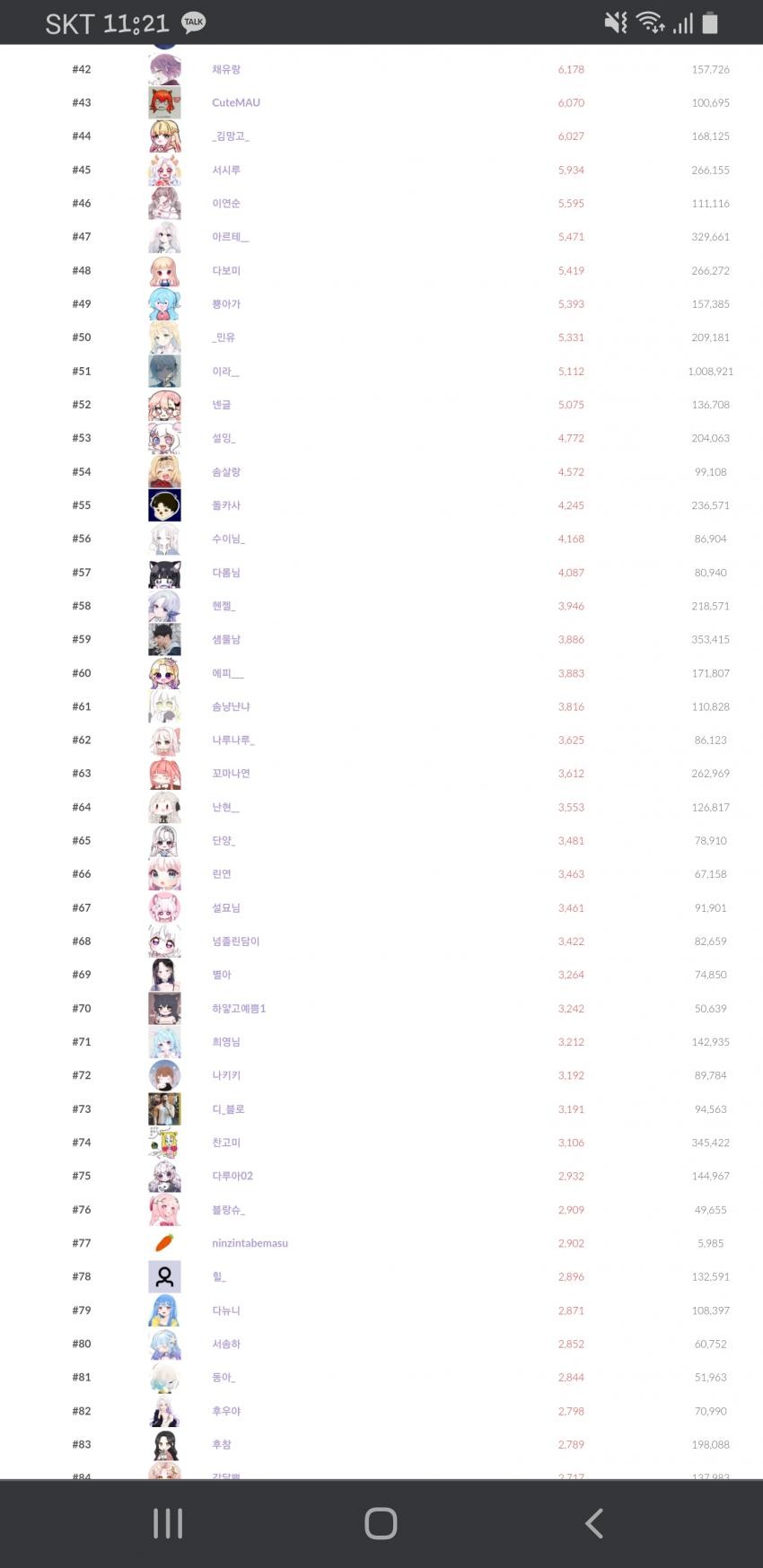Open 이연순's profile link
This screenshot has height=1568, width=763.
pyautogui.click(x=226, y=203)
